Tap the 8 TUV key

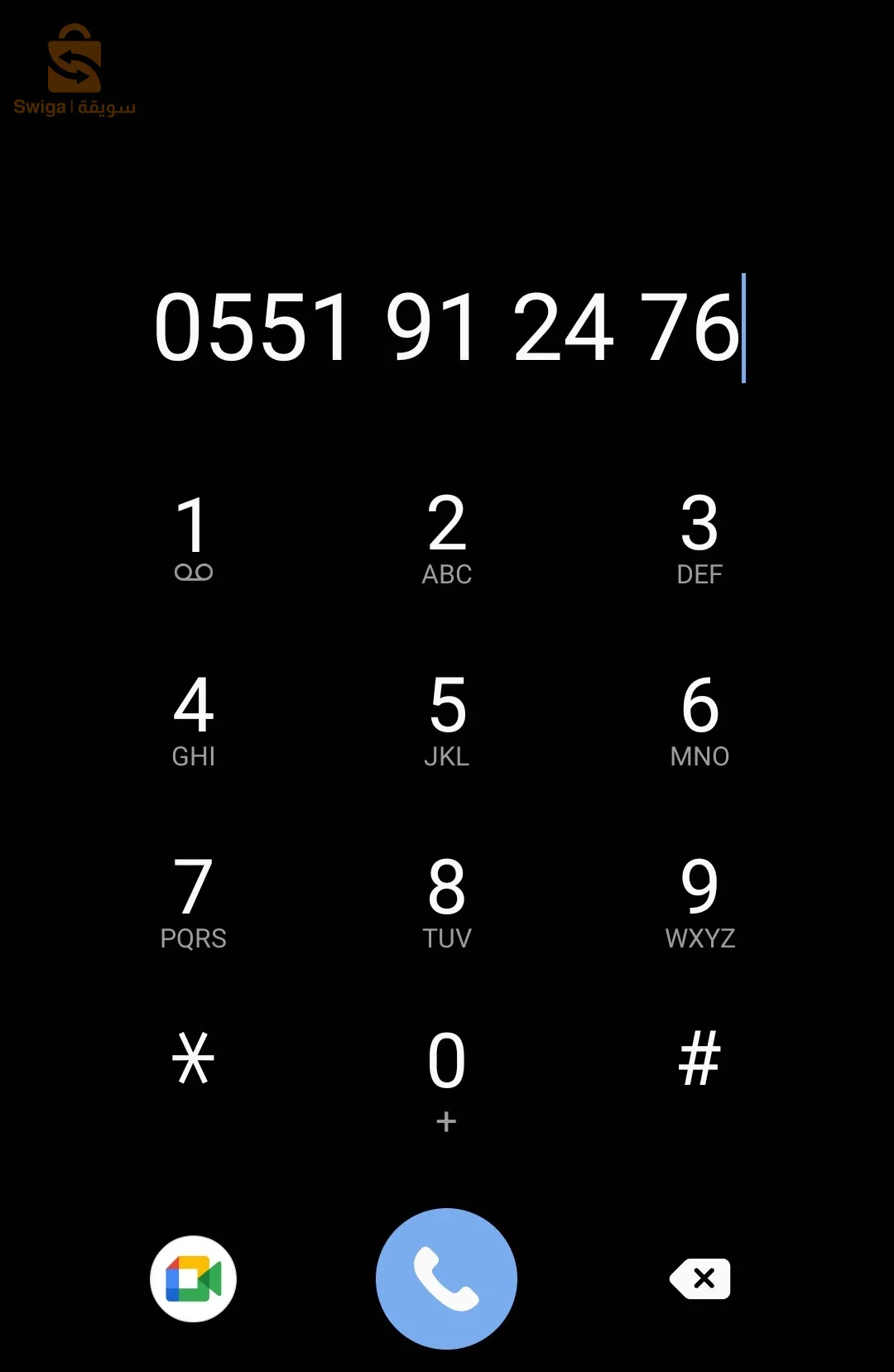[447, 900]
